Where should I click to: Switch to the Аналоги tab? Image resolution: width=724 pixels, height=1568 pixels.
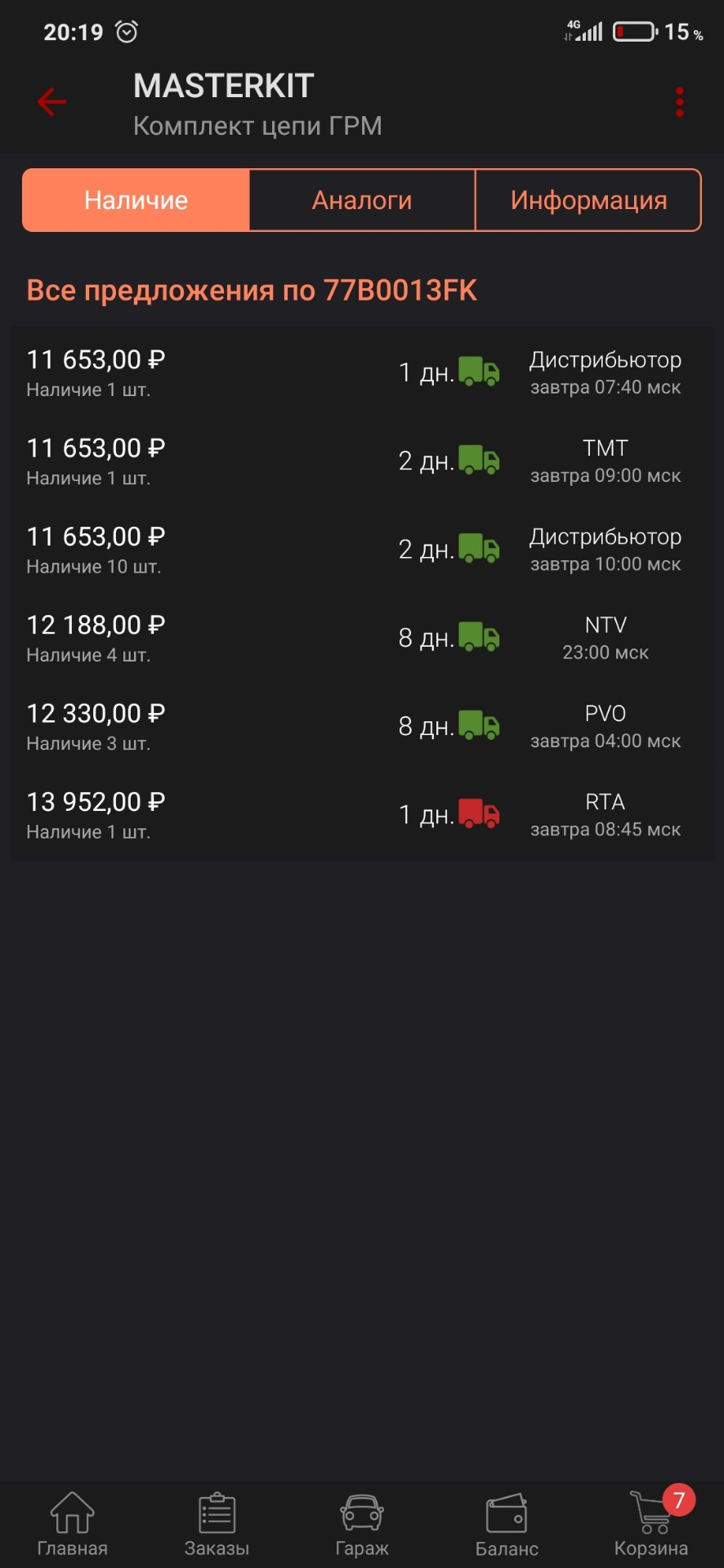click(x=362, y=200)
